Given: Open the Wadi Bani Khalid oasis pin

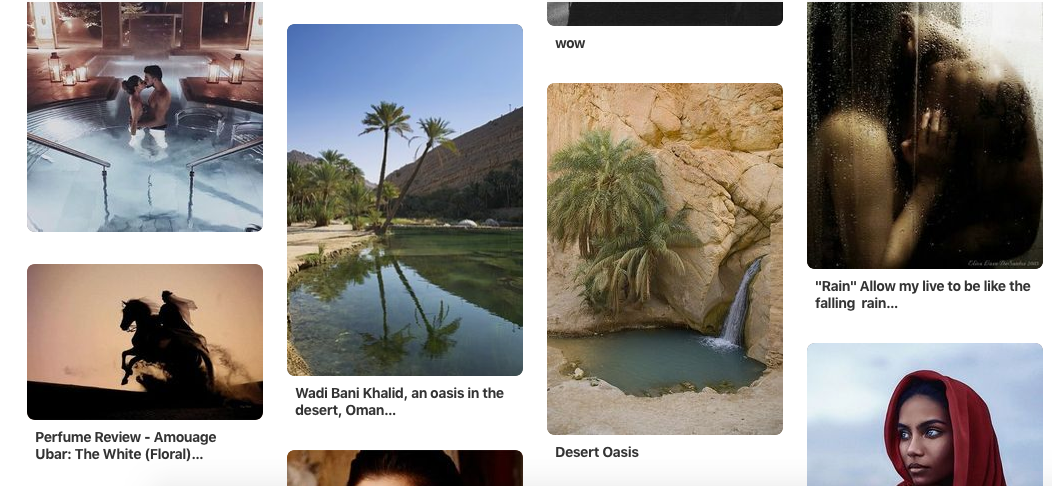Looking at the screenshot, I should [x=404, y=200].
